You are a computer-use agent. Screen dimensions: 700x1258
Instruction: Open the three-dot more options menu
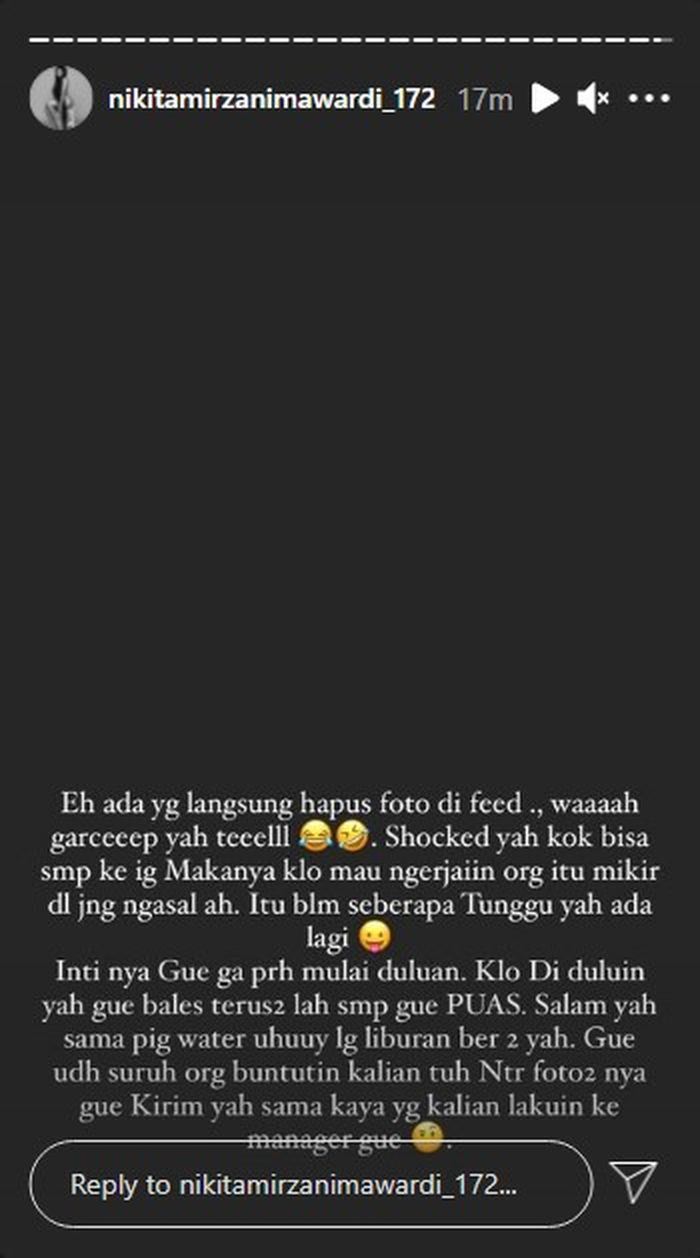tap(649, 98)
